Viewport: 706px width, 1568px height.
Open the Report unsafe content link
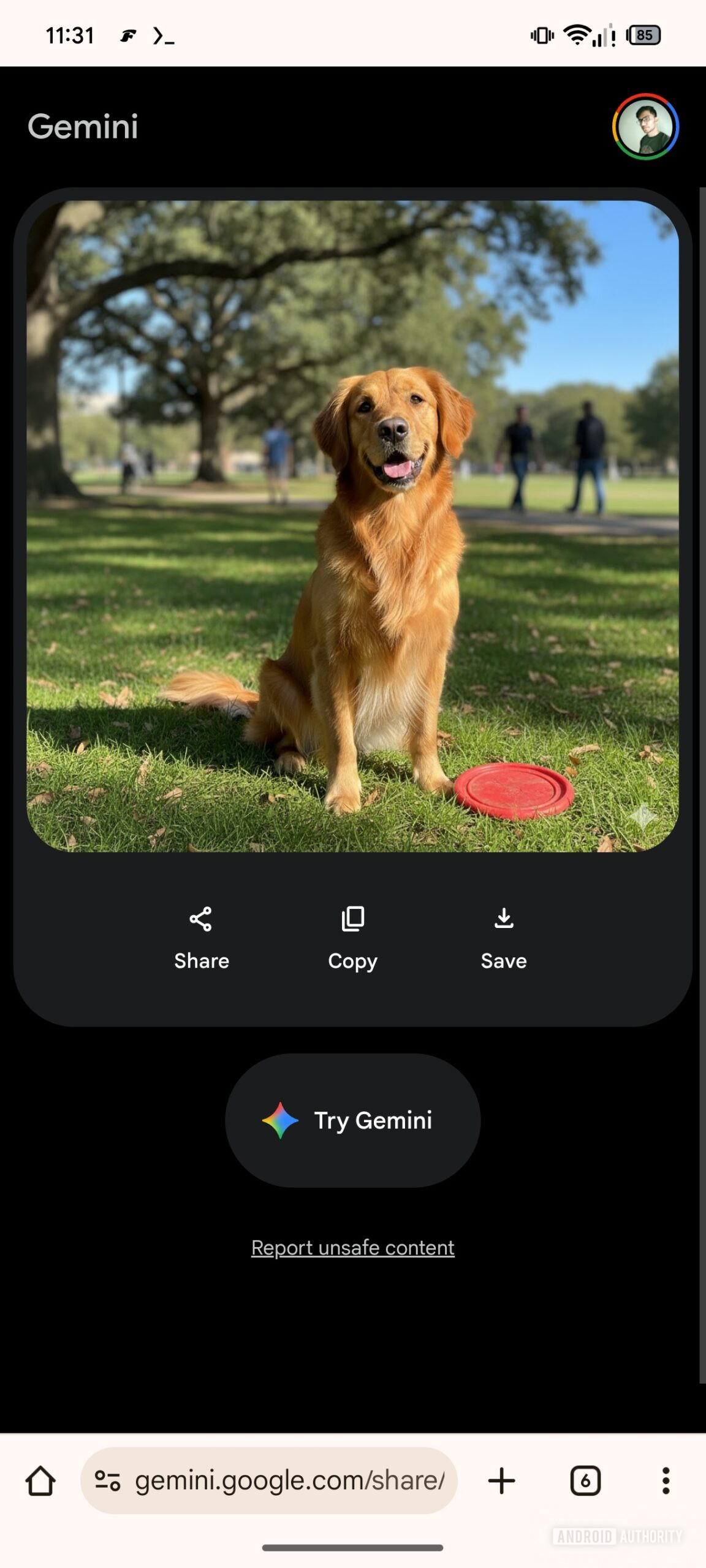[352, 1248]
